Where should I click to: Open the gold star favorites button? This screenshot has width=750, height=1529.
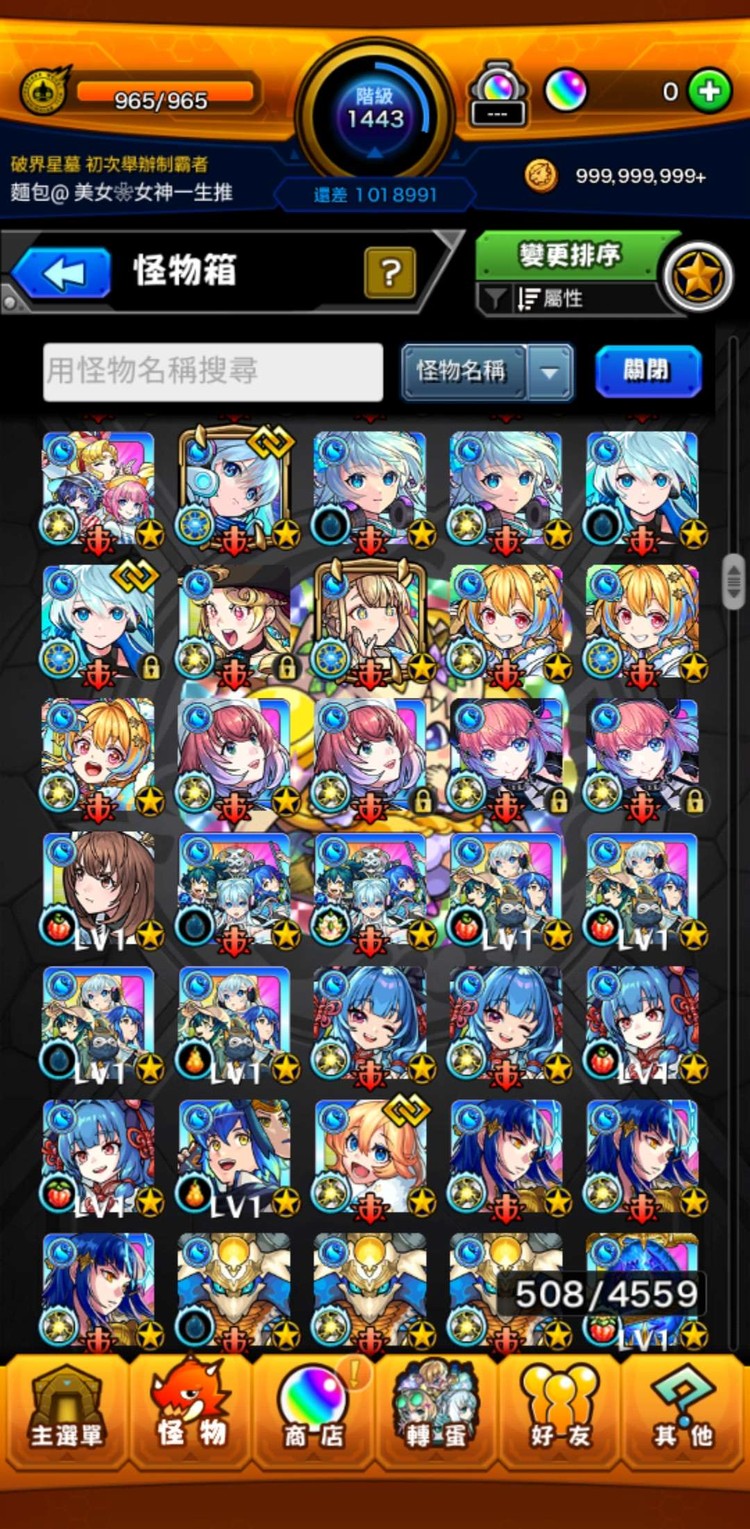(697, 276)
